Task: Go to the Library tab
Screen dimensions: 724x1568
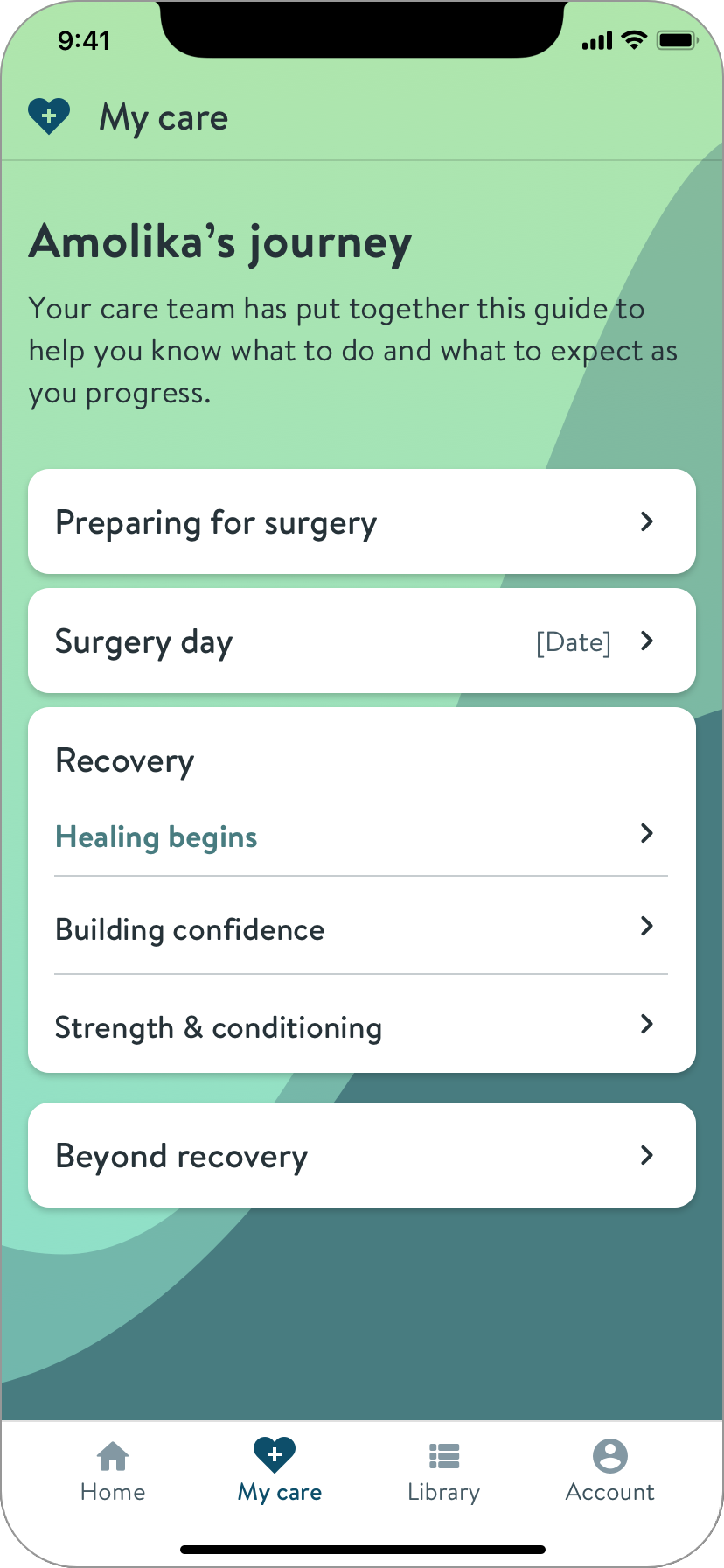Action: [x=443, y=1472]
